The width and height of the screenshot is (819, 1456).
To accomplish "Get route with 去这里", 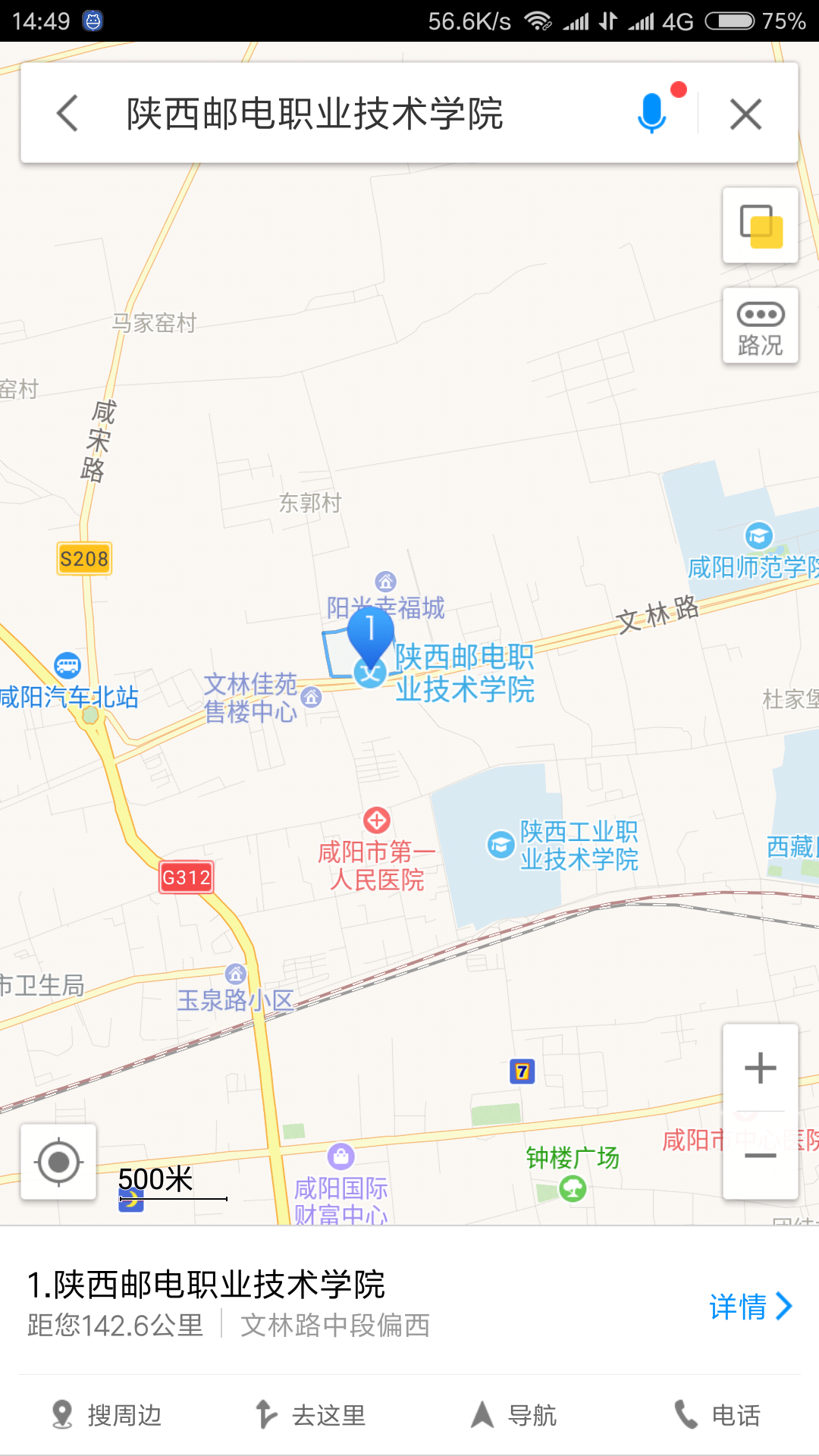I will coord(309,1415).
